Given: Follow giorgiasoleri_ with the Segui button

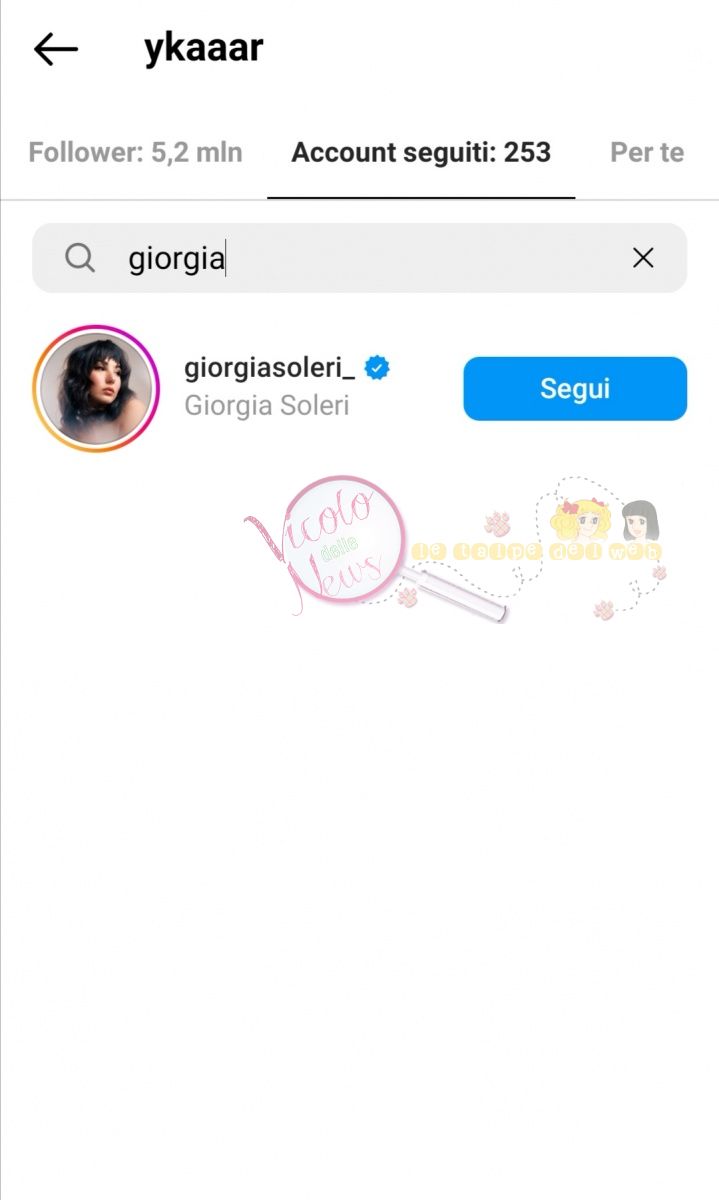Looking at the screenshot, I should click(x=575, y=389).
